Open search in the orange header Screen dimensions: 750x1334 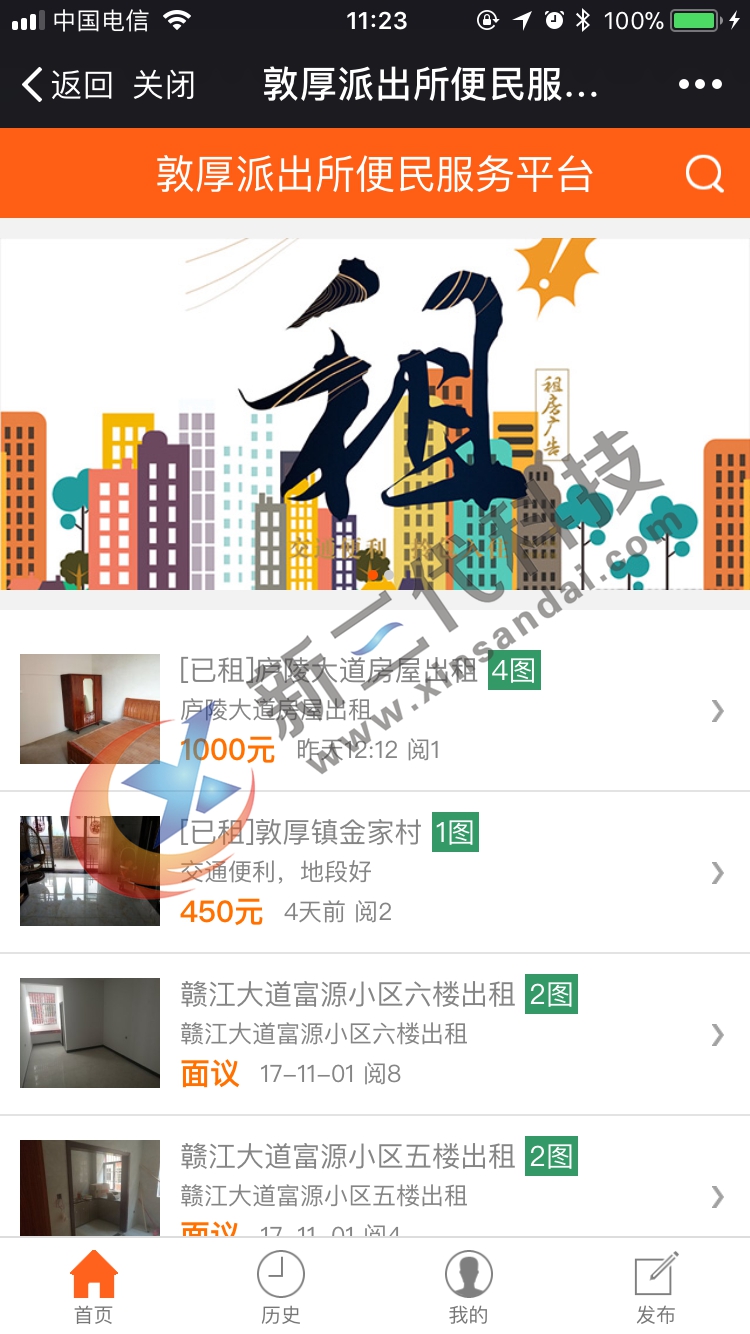704,174
